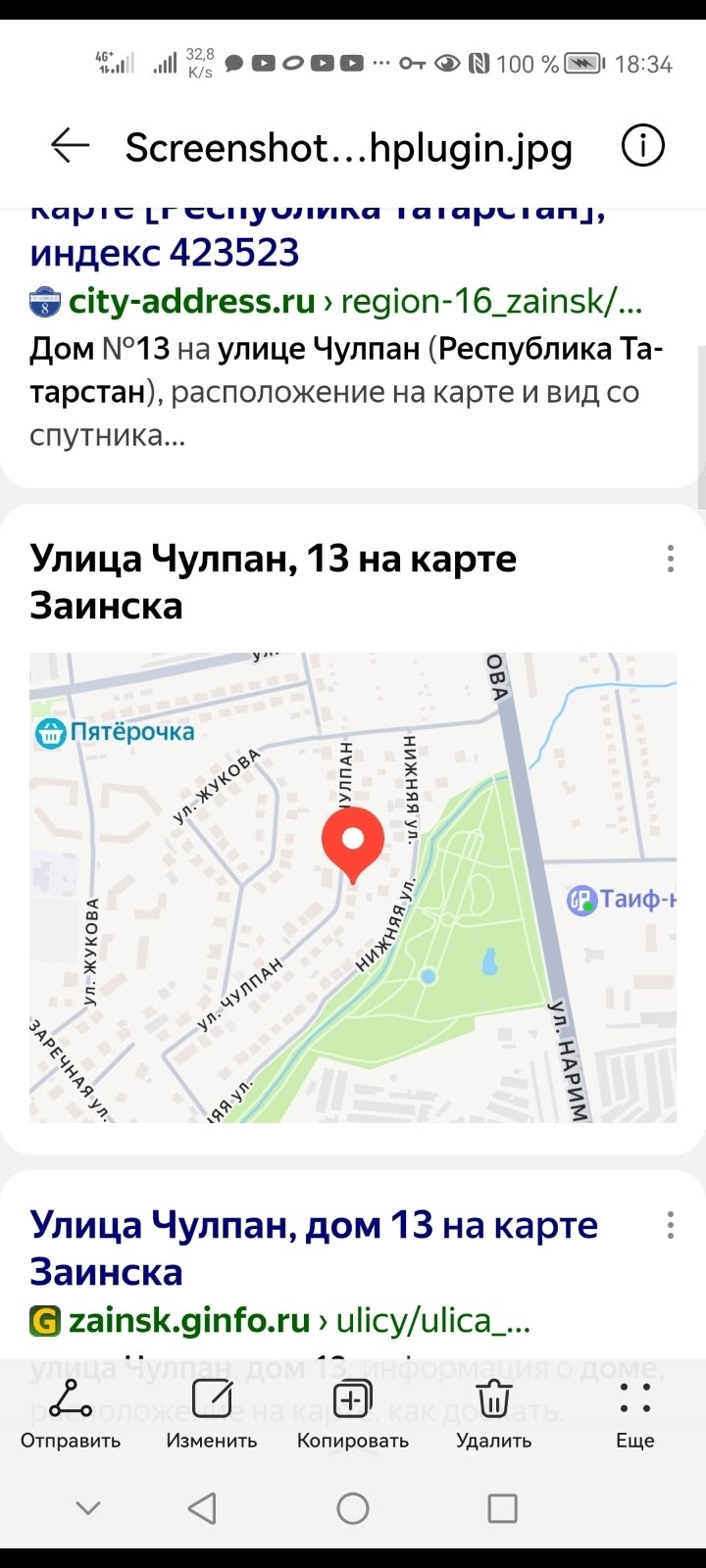Delete this image with Удалить

[x=493, y=1413]
